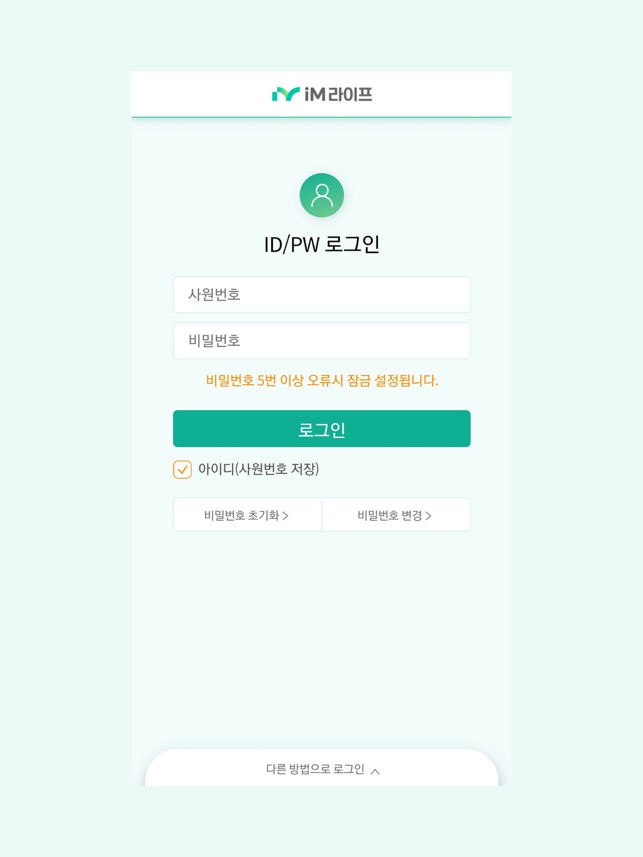Tap the green 로그인 button
The width and height of the screenshot is (643, 857).
click(x=321, y=429)
